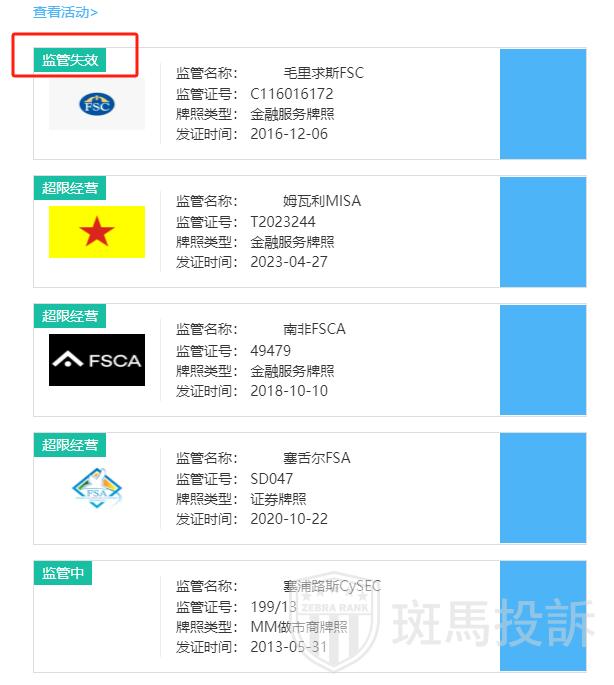Open the 查看活动 link
This screenshot has width=614, height=685.
65,13
